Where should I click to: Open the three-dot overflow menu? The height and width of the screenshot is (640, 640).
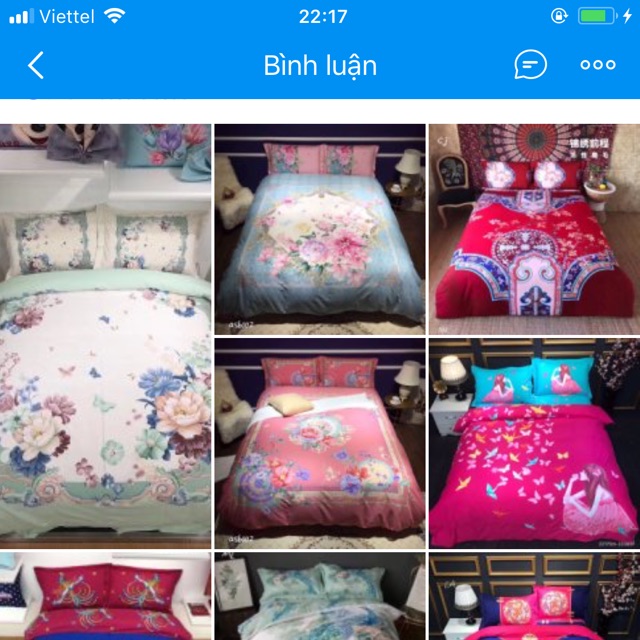click(x=598, y=65)
